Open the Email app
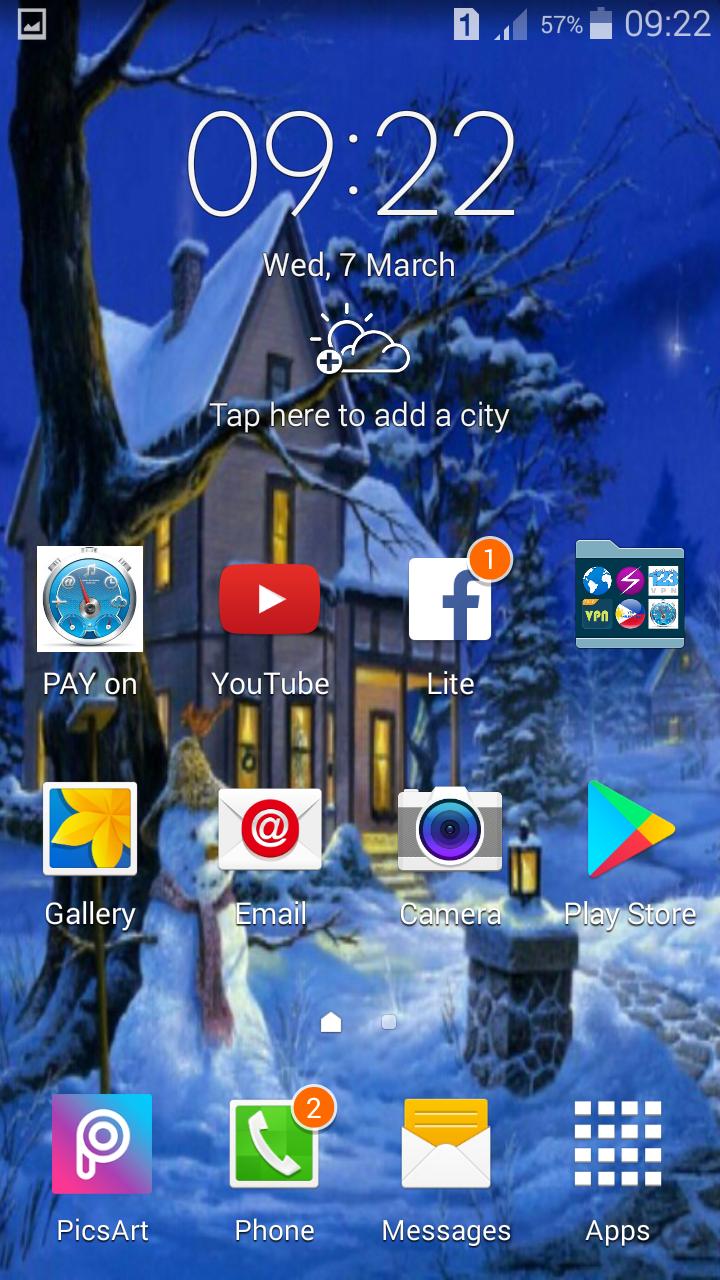Image resolution: width=720 pixels, height=1280 pixels. (x=270, y=829)
